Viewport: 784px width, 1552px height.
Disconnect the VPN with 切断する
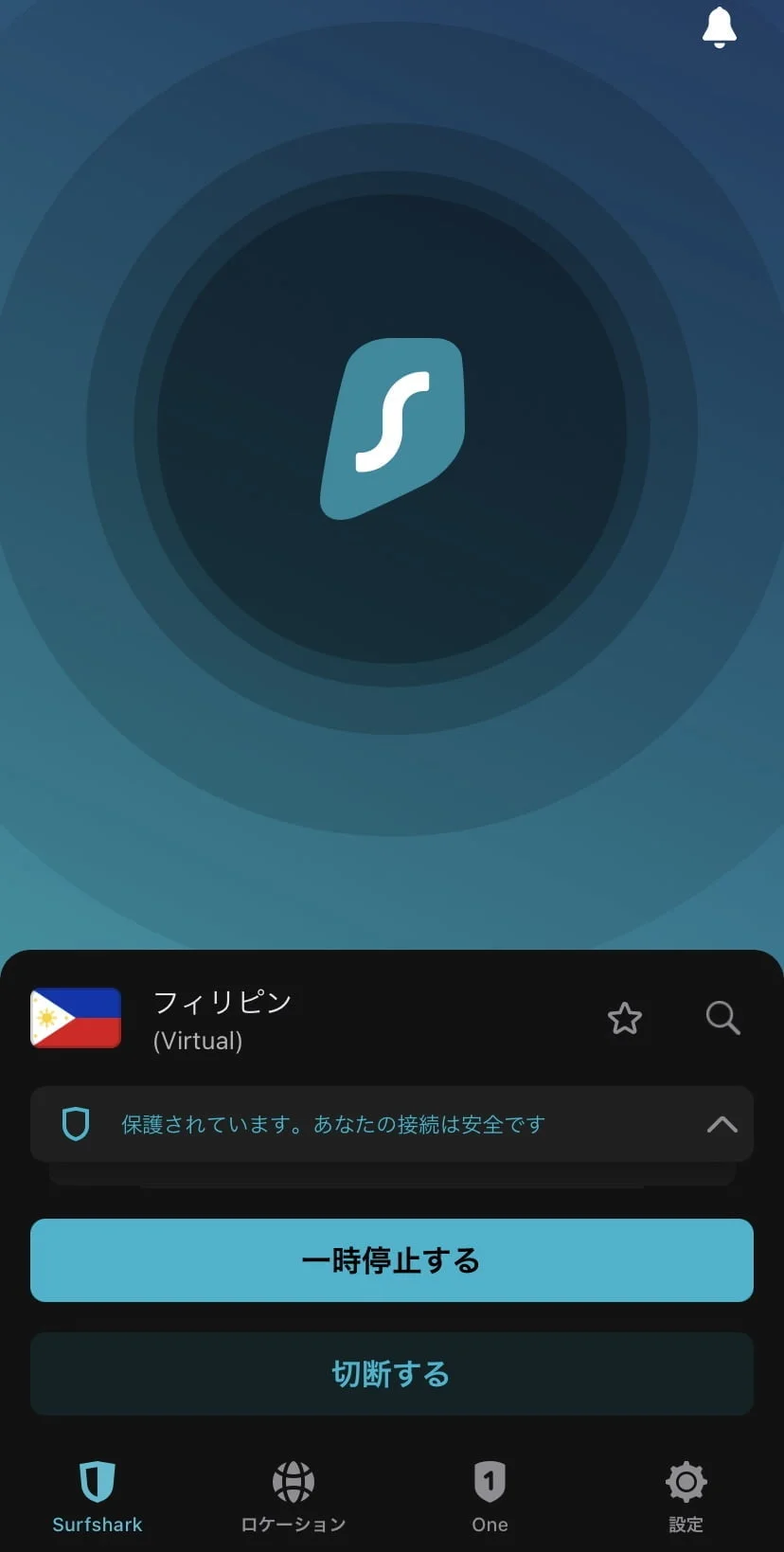point(392,1374)
